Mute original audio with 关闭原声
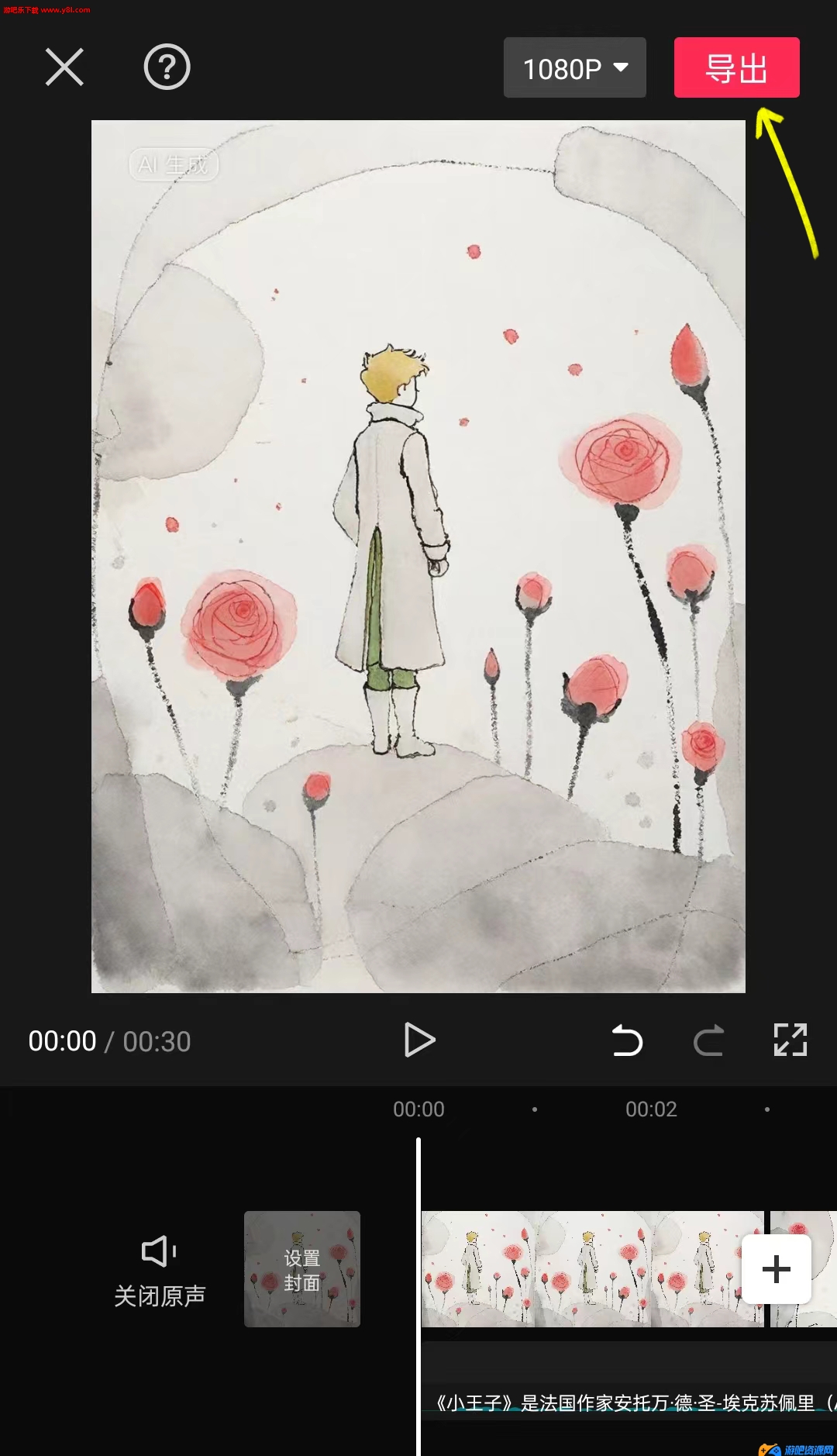 (160, 1268)
